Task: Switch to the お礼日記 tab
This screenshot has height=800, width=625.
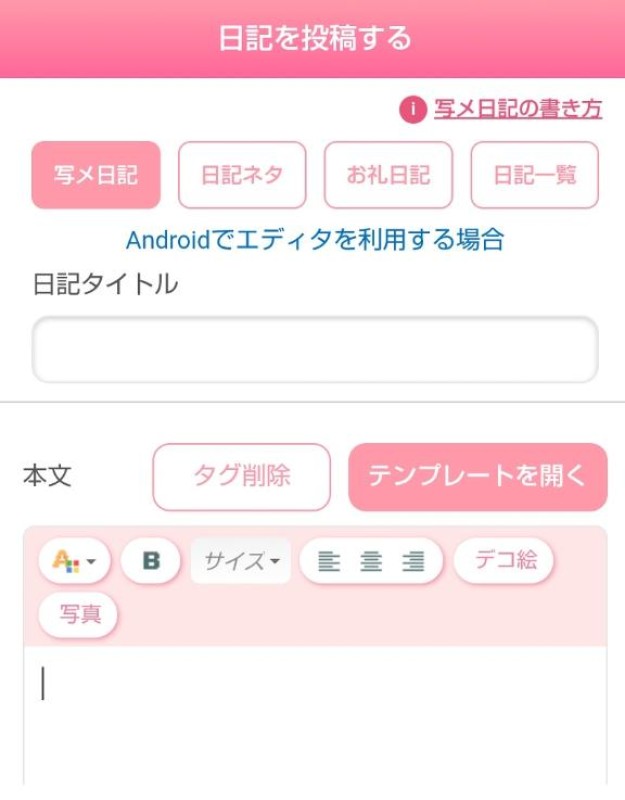Action: pos(388,175)
